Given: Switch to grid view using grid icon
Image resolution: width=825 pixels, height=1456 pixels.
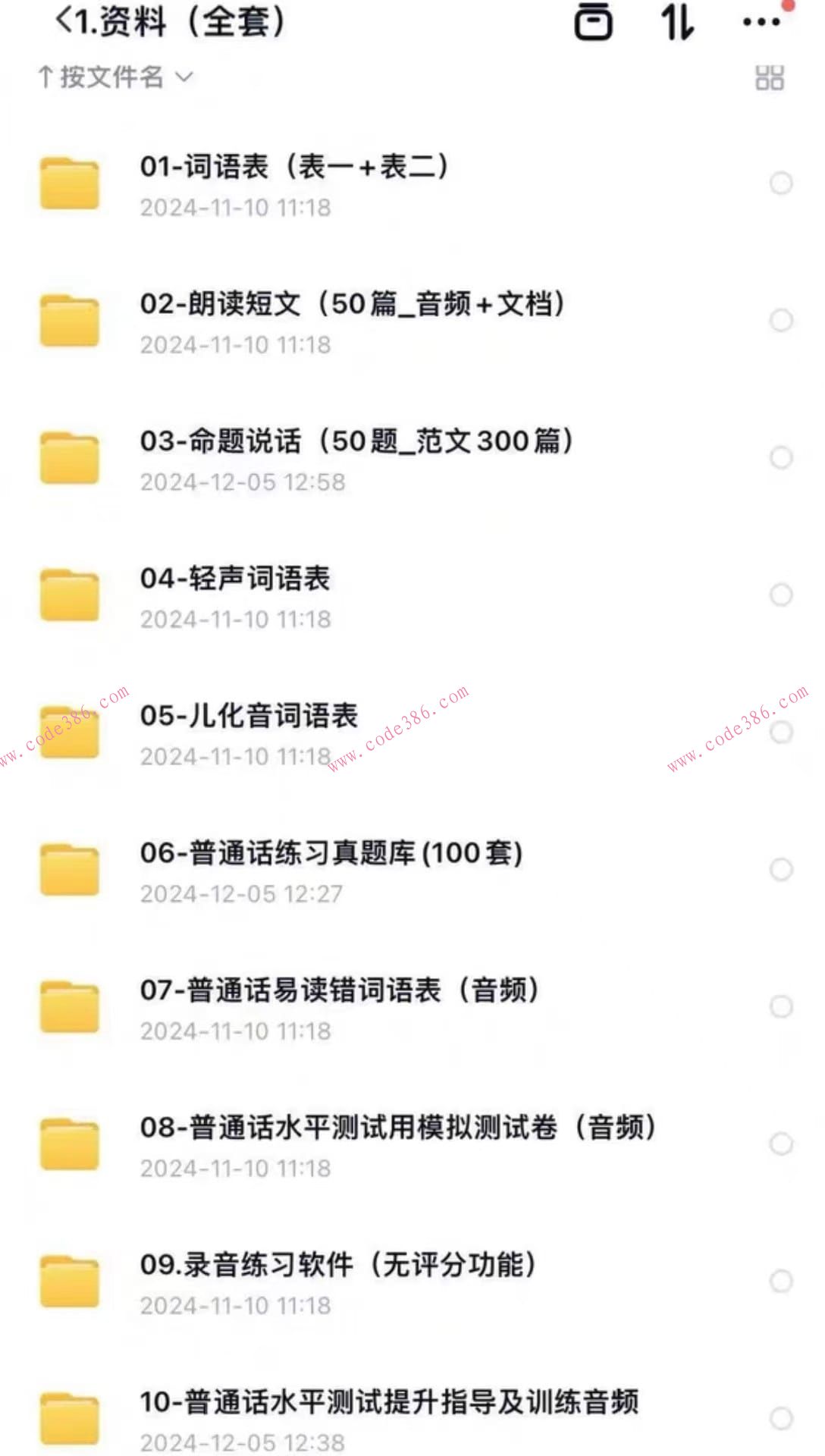Looking at the screenshot, I should point(768,77).
